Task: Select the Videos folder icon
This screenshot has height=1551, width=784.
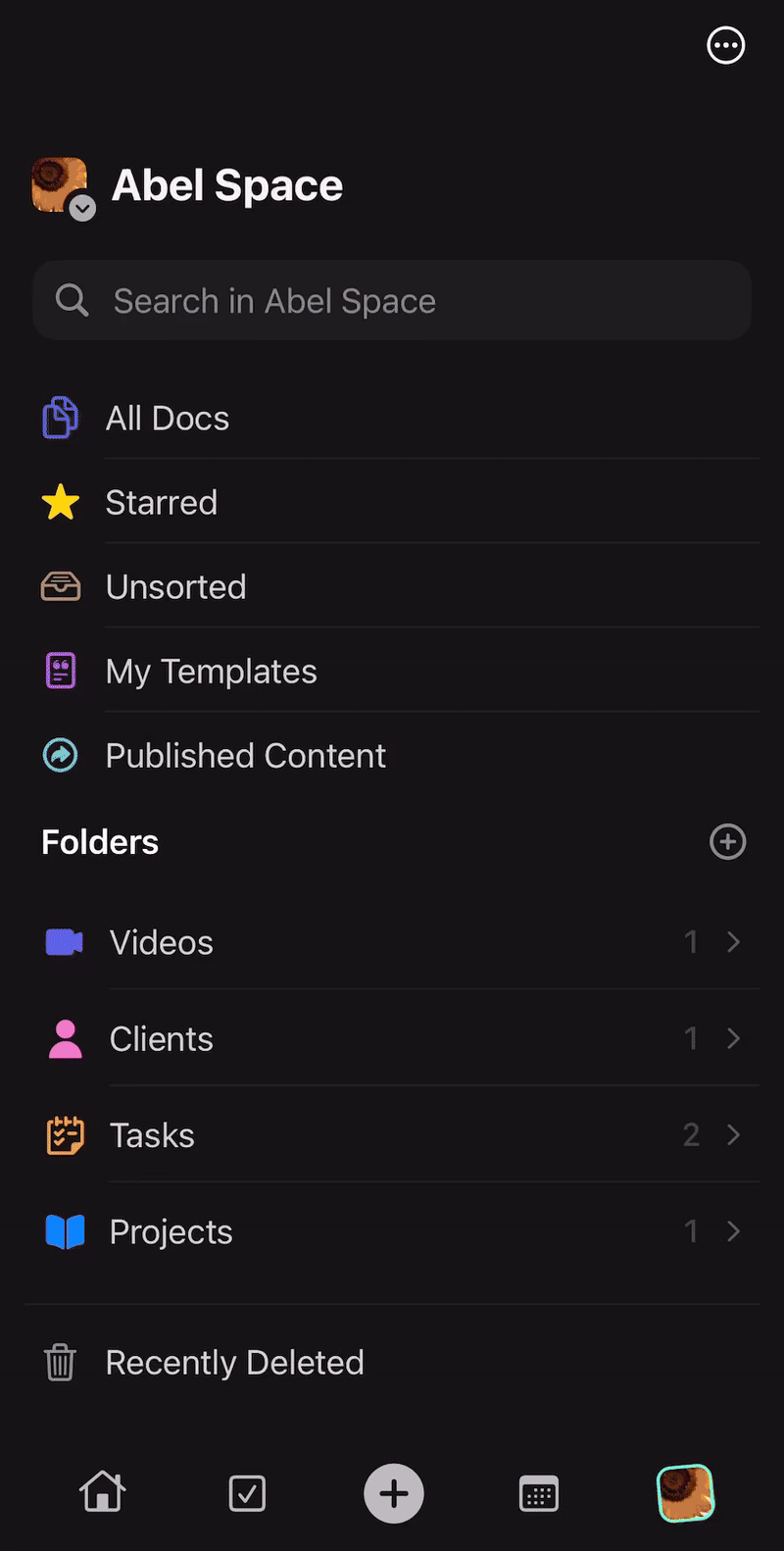Action: (63, 941)
